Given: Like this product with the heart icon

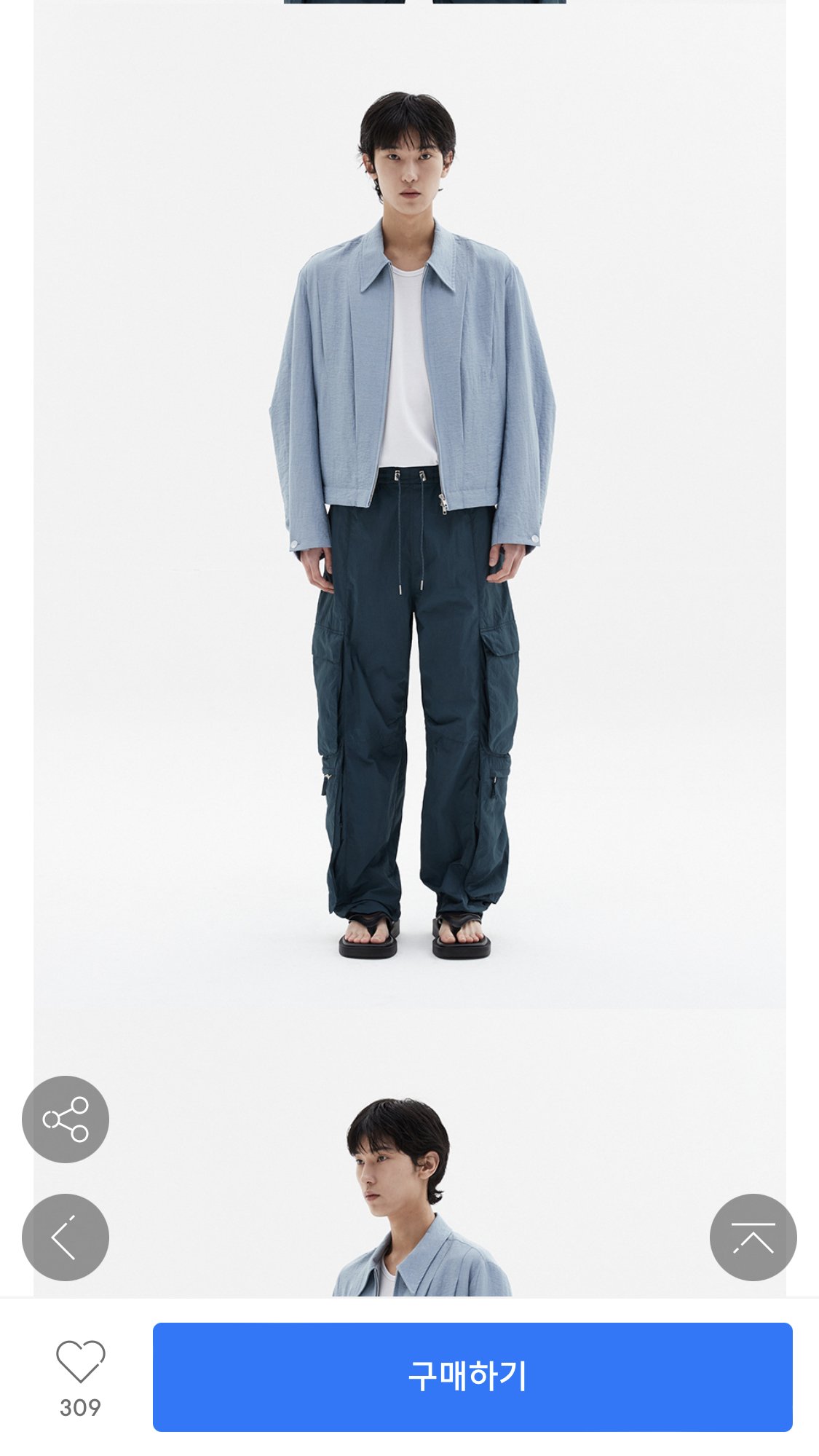Looking at the screenshot, I should coord(80,1361).
